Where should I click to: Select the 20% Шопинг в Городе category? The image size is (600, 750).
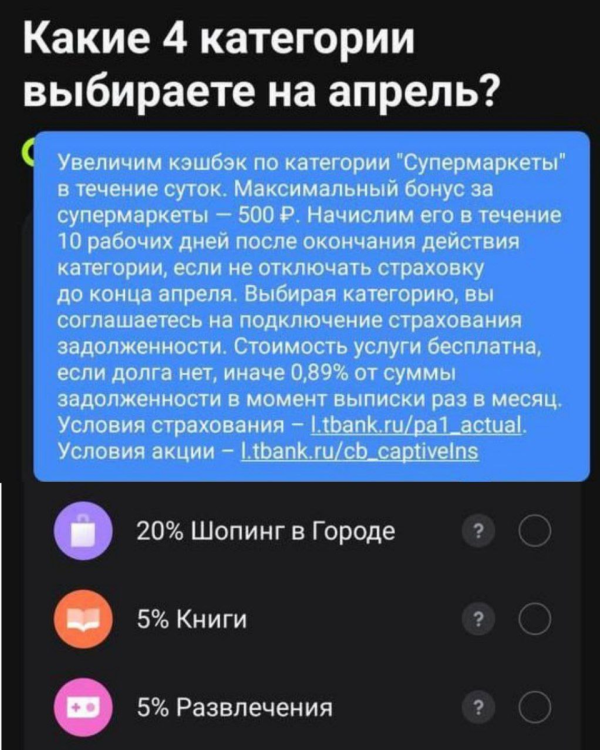click(x=535, y=530)
